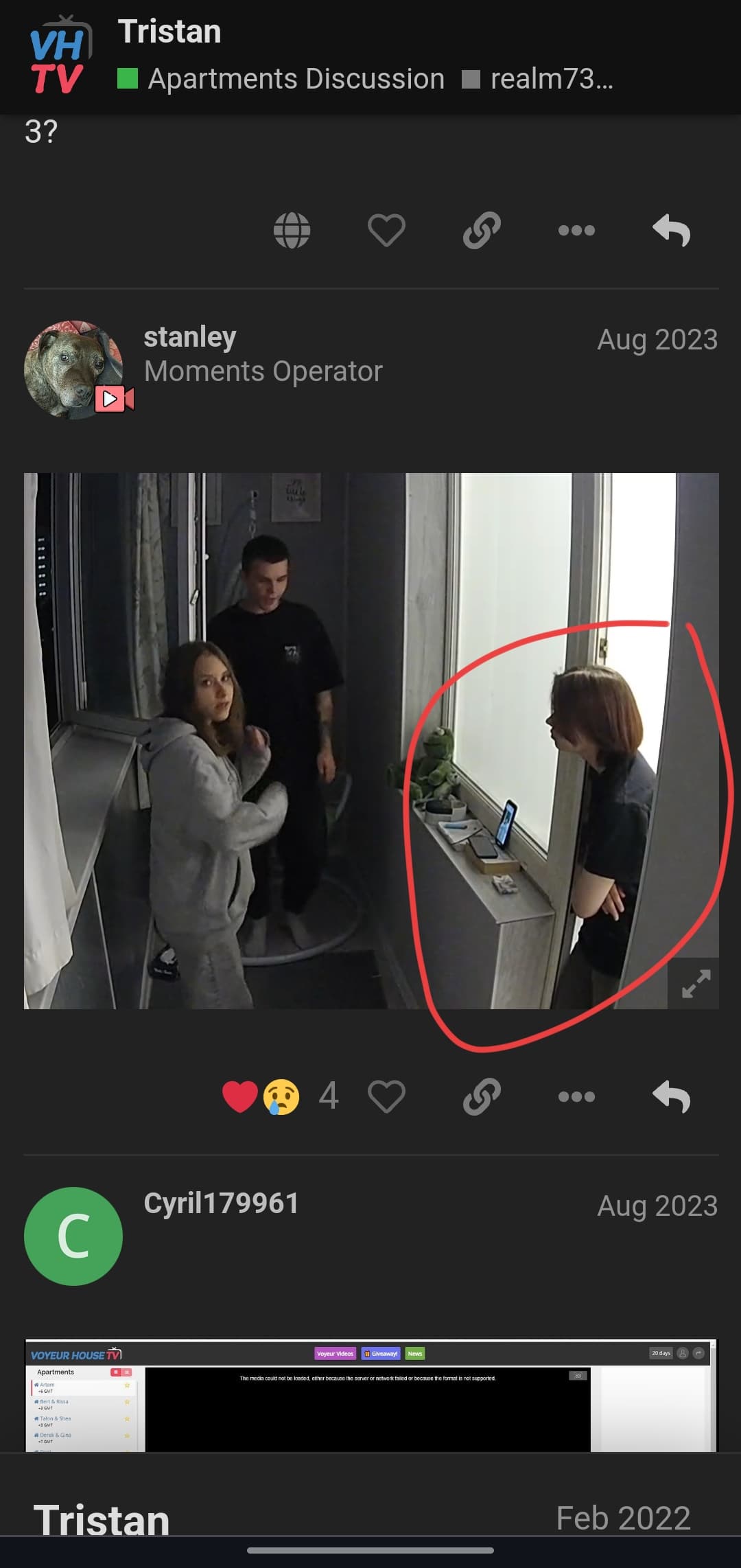View stanley's username profile link
This screenshot has height=1568, width=741.
pos(190,337)
